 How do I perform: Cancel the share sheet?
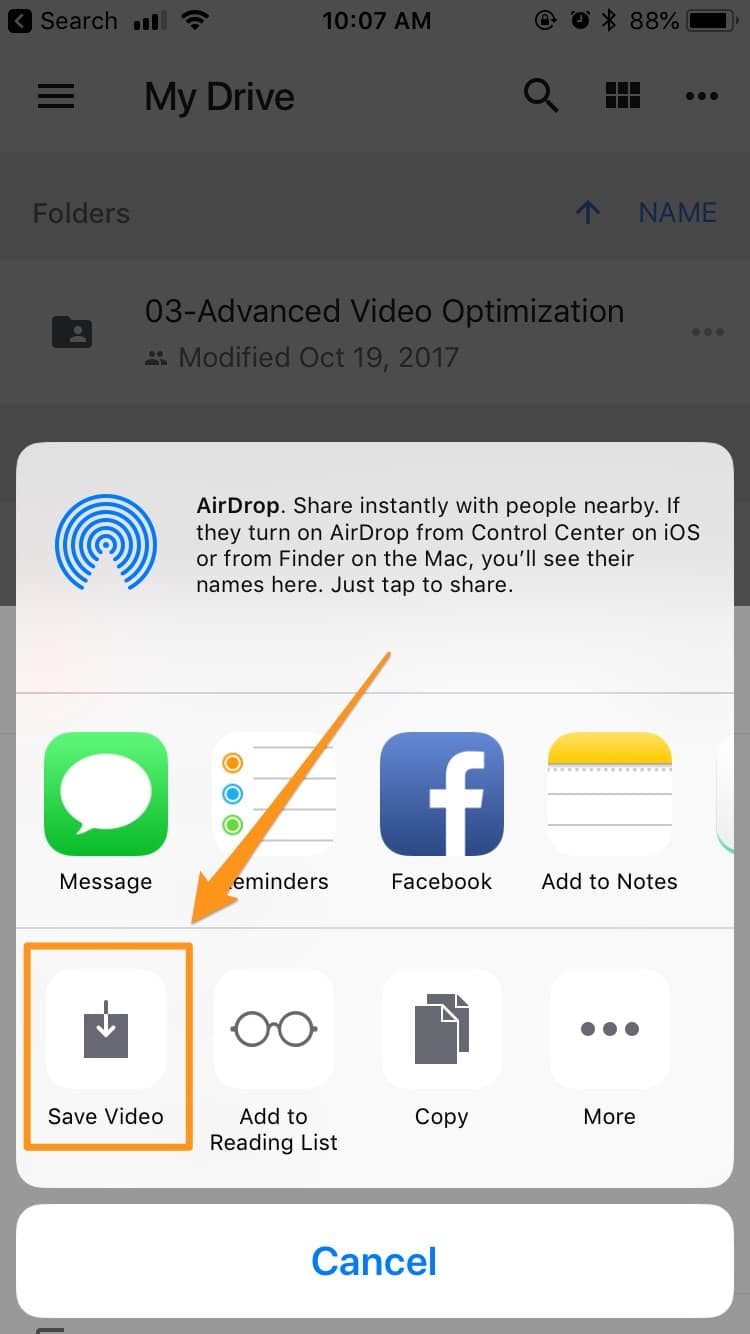tap(374, 1261)
